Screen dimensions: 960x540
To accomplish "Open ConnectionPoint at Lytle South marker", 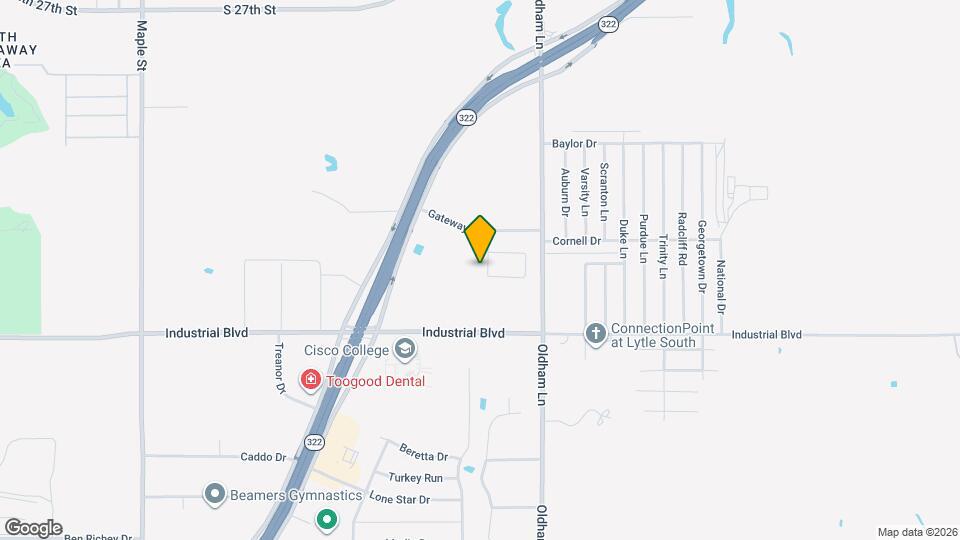I will click(596, 333).
